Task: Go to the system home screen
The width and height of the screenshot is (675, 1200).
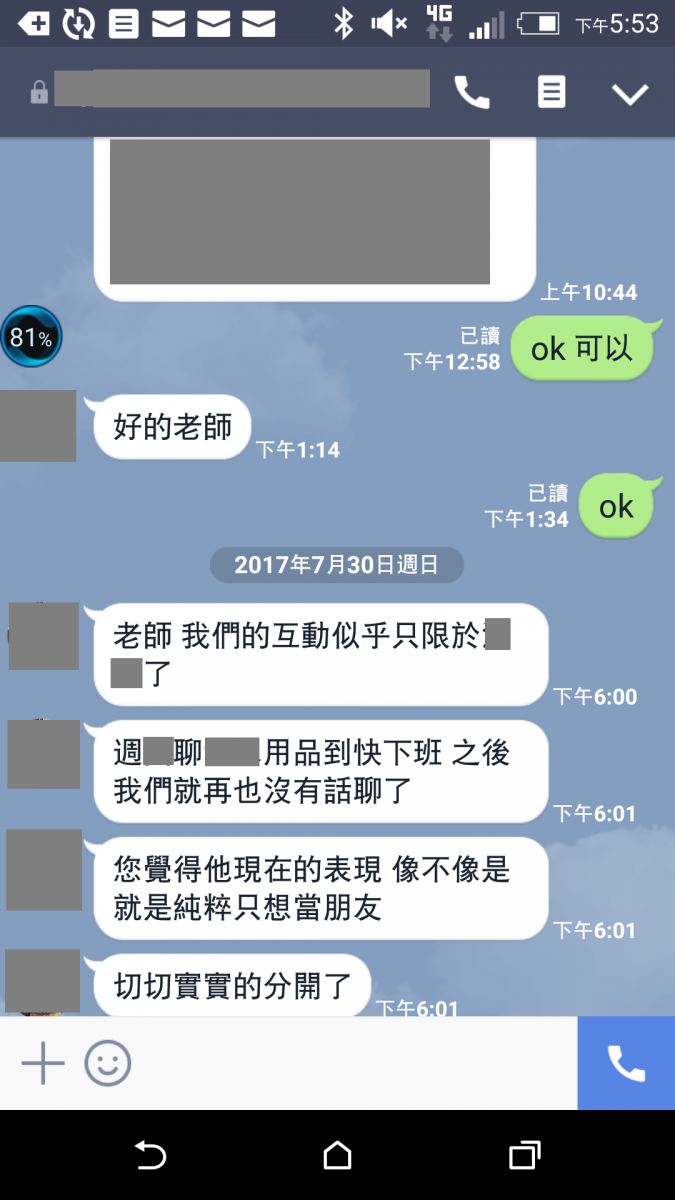Action: pos(338,1156)
